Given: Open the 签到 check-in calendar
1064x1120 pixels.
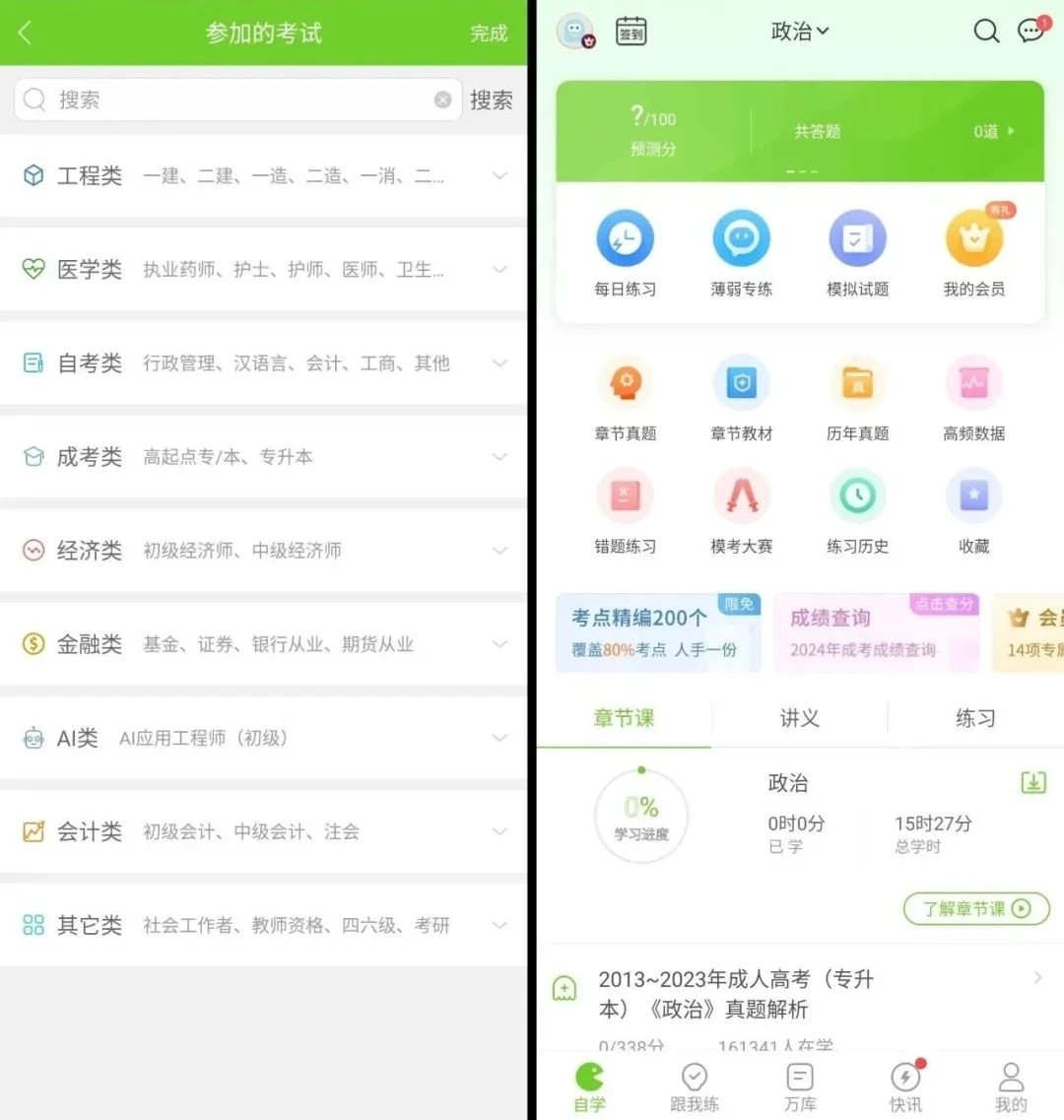Looking at the screenshot, I should pyautogui.click(x=631, y=33).
